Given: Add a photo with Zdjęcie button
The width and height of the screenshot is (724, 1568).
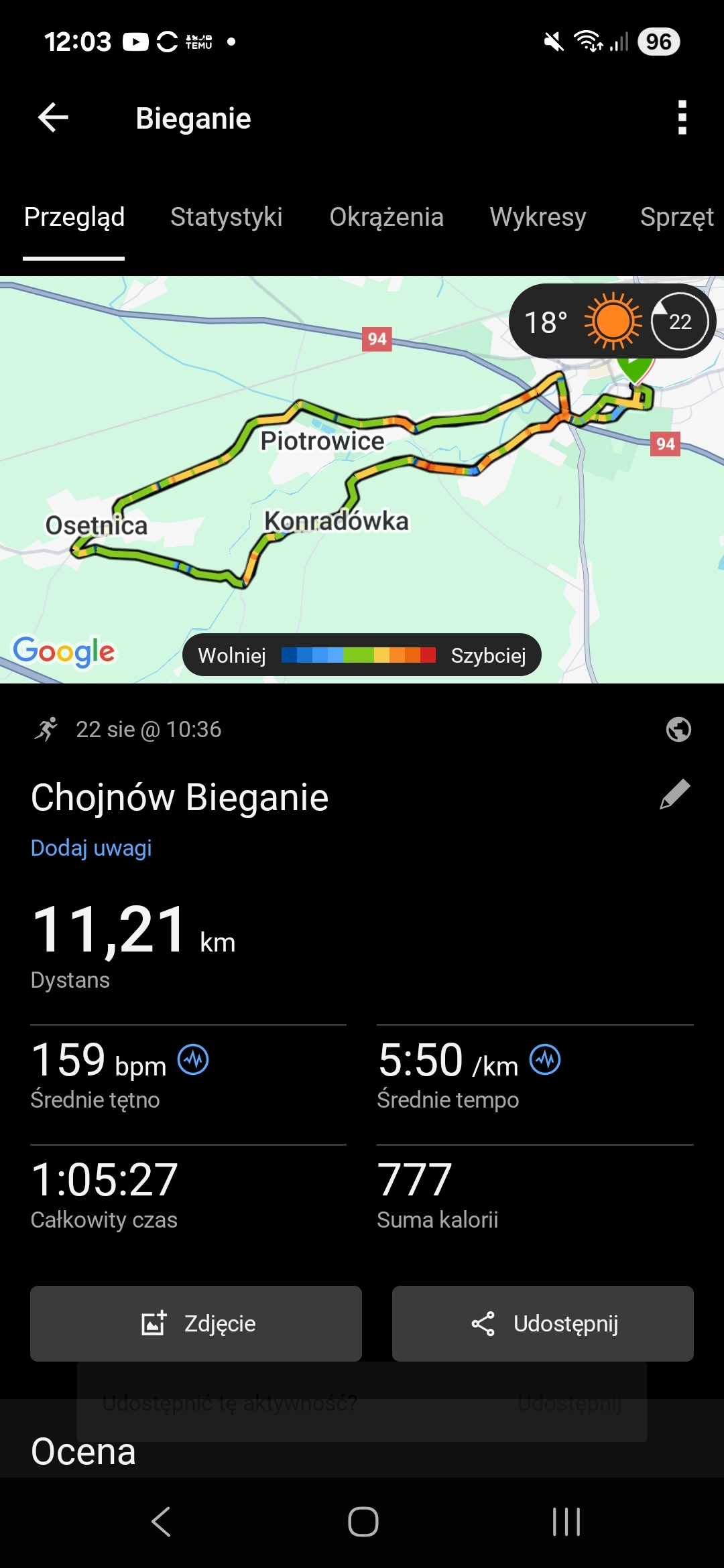Looking at the screenshot, I should (196, 1323).
